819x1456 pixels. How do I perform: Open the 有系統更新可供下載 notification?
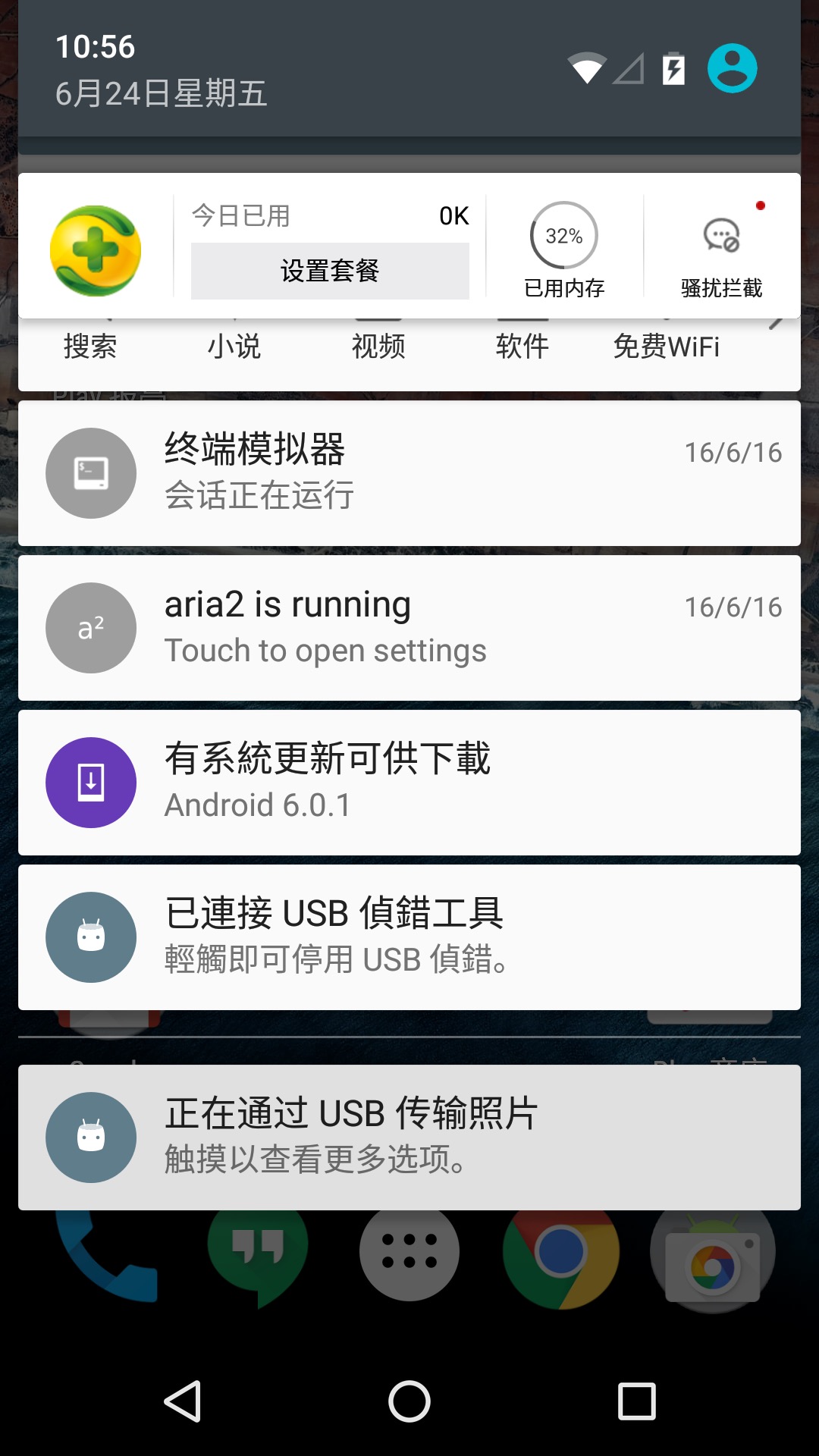click(409, 783)
